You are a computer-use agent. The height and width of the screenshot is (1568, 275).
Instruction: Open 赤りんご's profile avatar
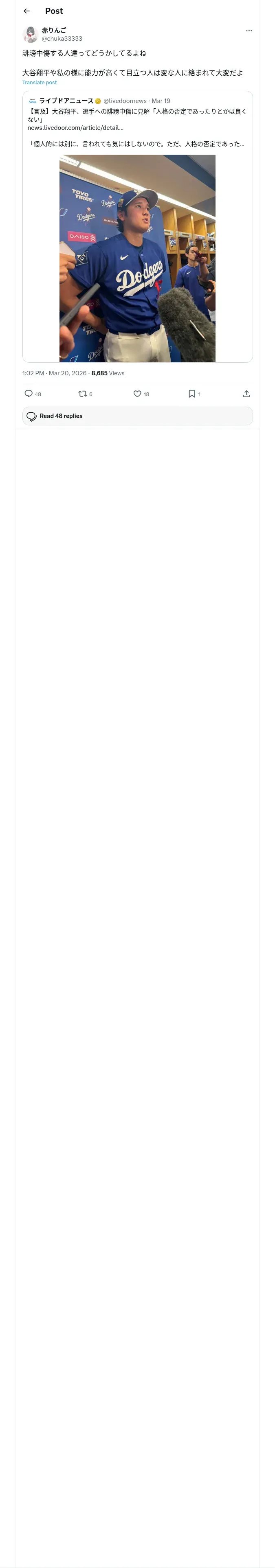[31, 34]
